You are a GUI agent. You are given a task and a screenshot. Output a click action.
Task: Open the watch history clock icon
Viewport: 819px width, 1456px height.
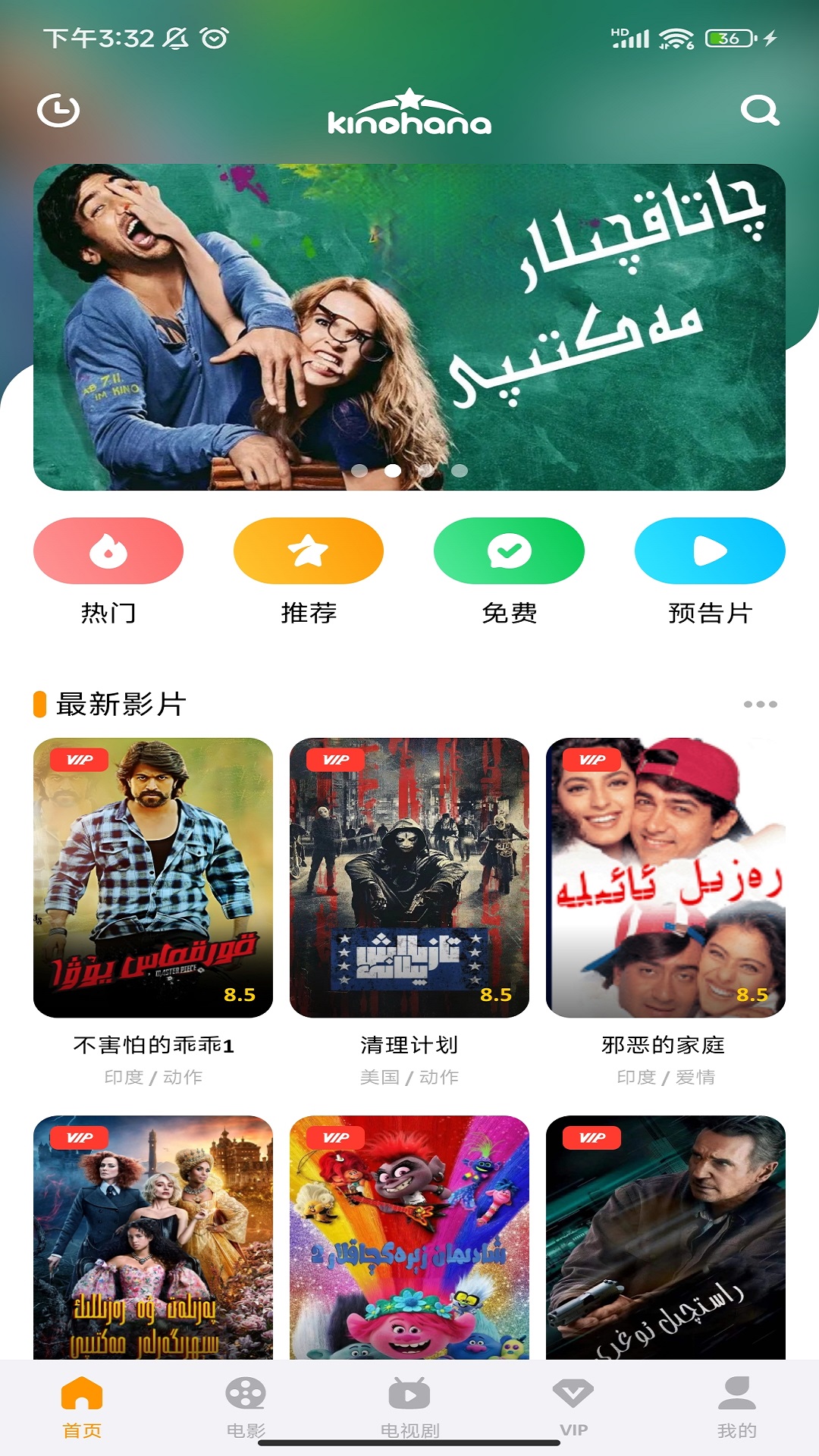(x=58, y=111)
